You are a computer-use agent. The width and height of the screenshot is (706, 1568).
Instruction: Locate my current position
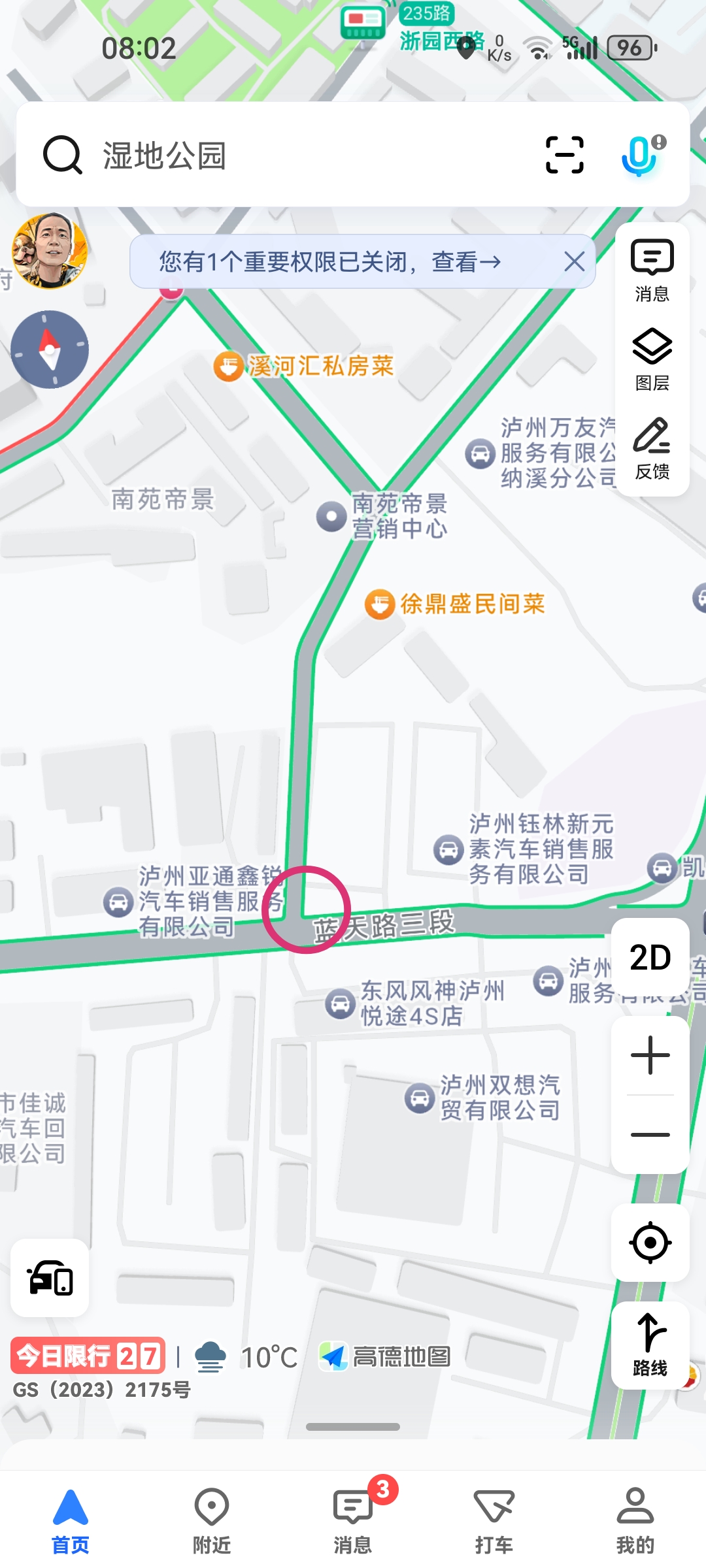(650, 1242)
